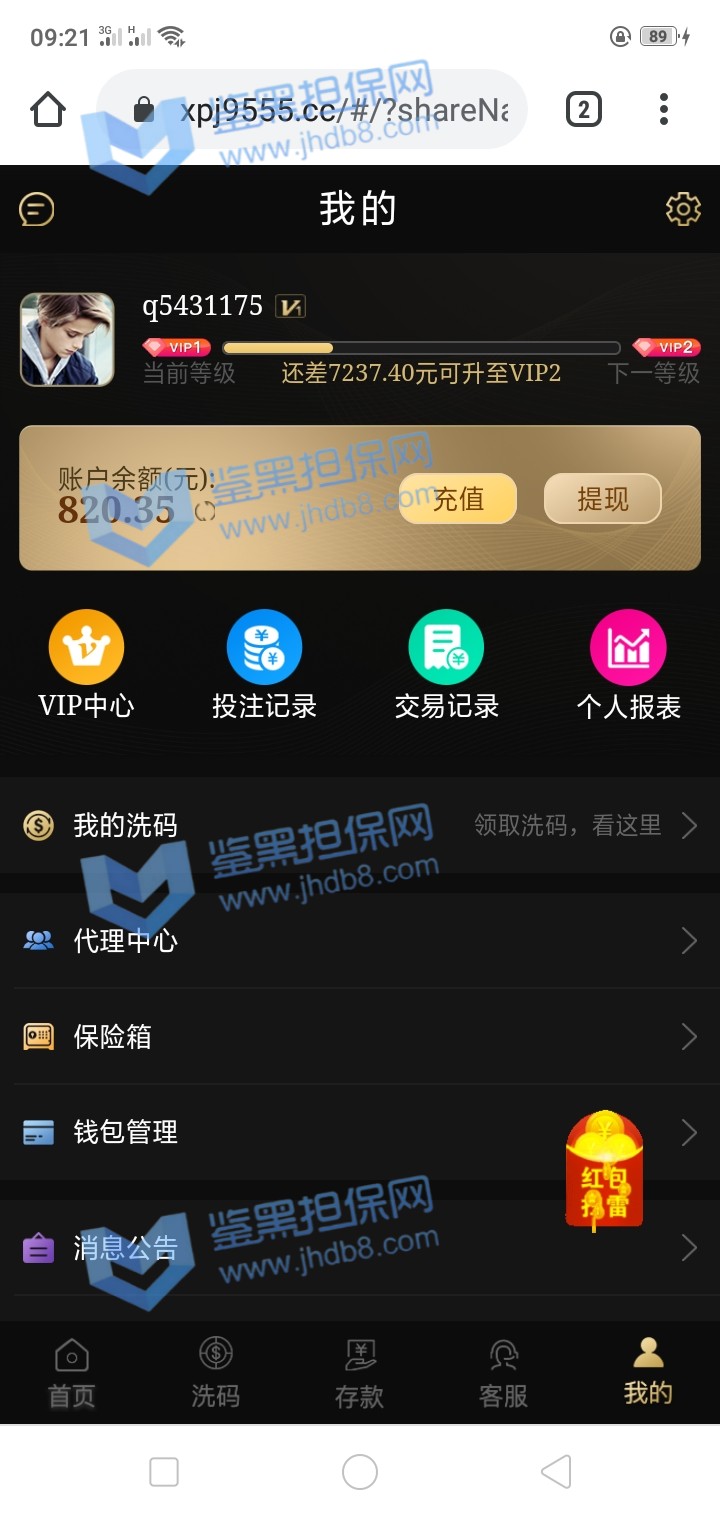This screenshot has height=1520, width=720.
Task: Open 个人报表 personal report
Action: pos(628,665)
